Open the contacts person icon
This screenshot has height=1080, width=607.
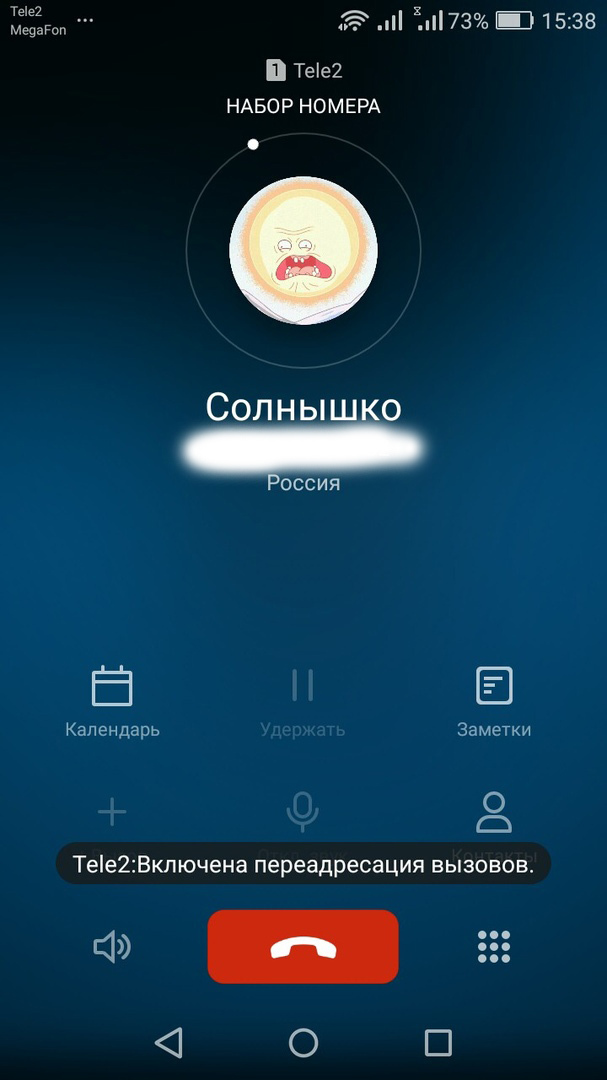(494, 811)
